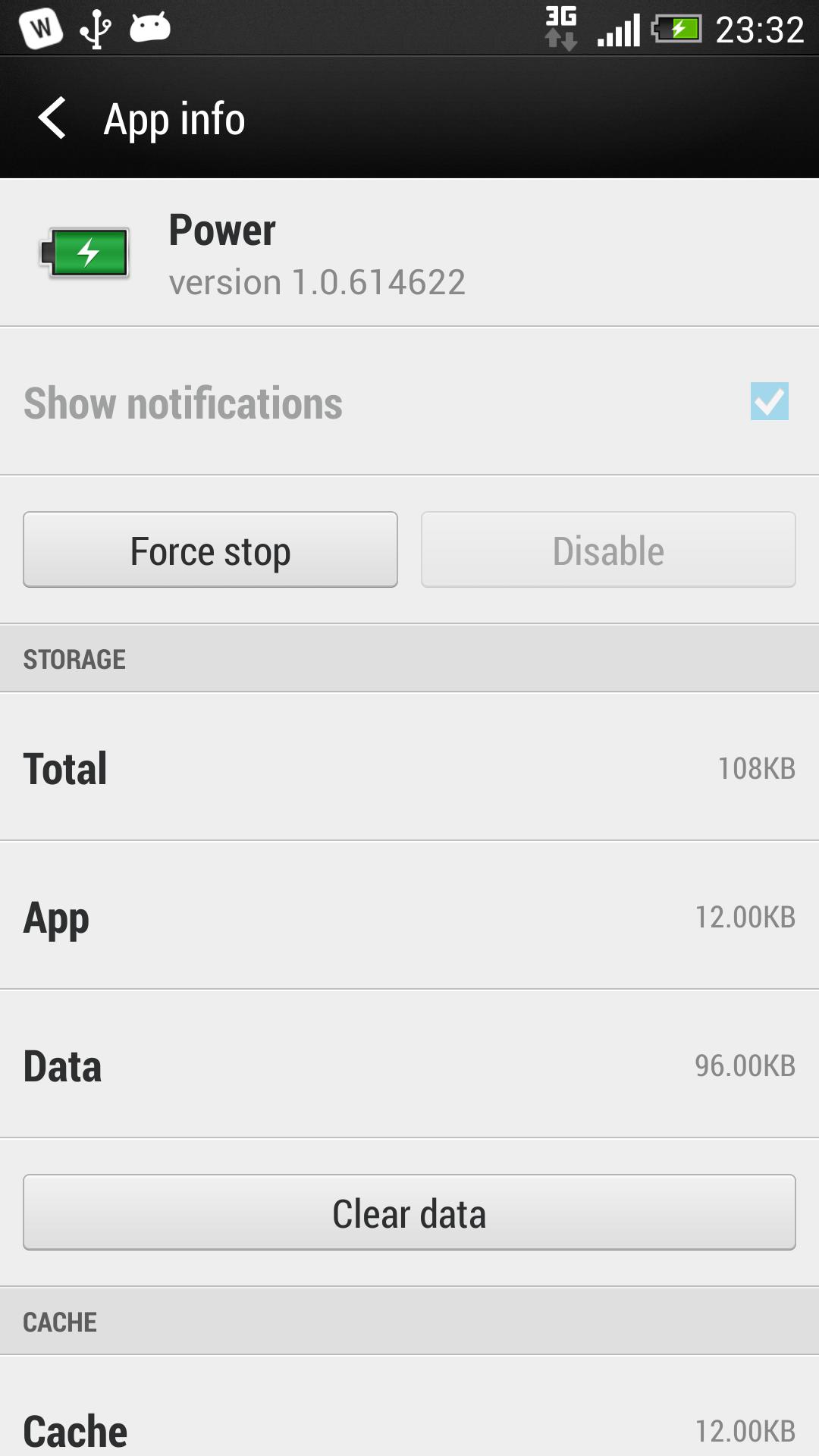The image size is (819, 1456).
Task: Tap the W notification icon in status bar
Action: coord(42,30)
